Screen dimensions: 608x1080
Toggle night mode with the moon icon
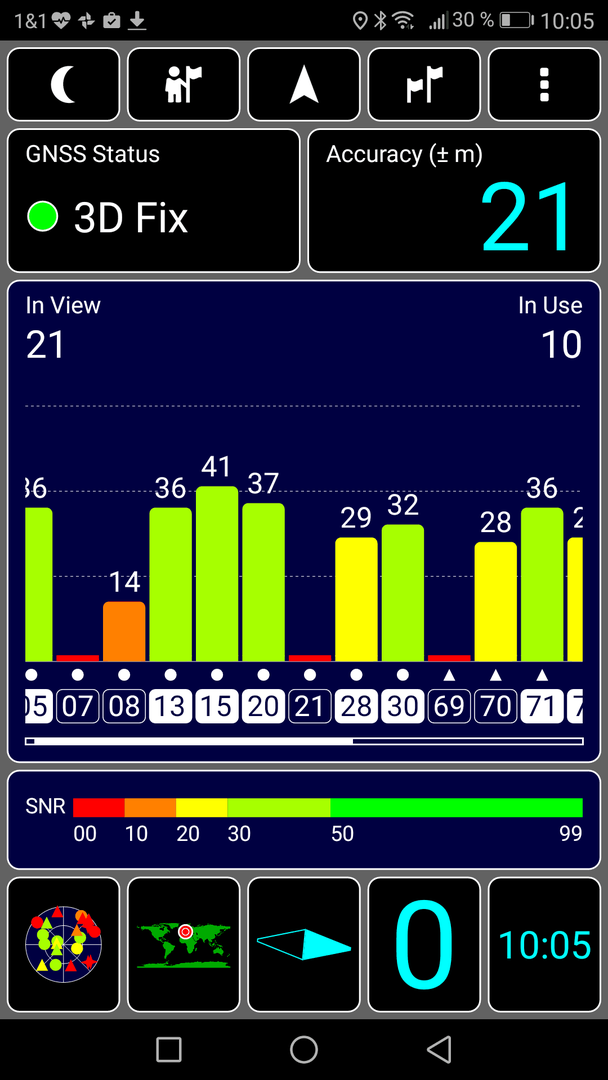63,85
